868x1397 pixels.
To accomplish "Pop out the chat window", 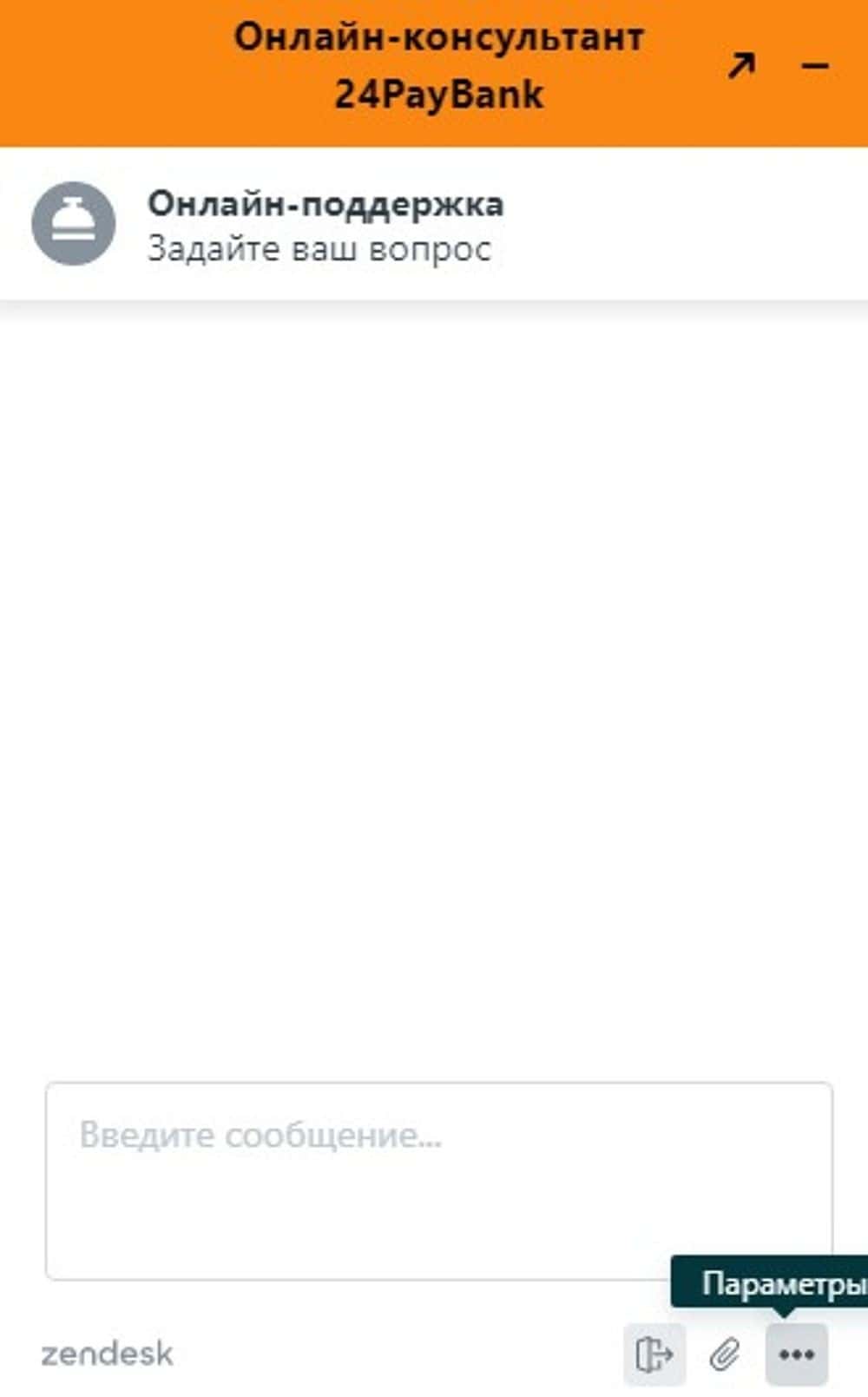I will pyautogui.click(x=740, y=66).
